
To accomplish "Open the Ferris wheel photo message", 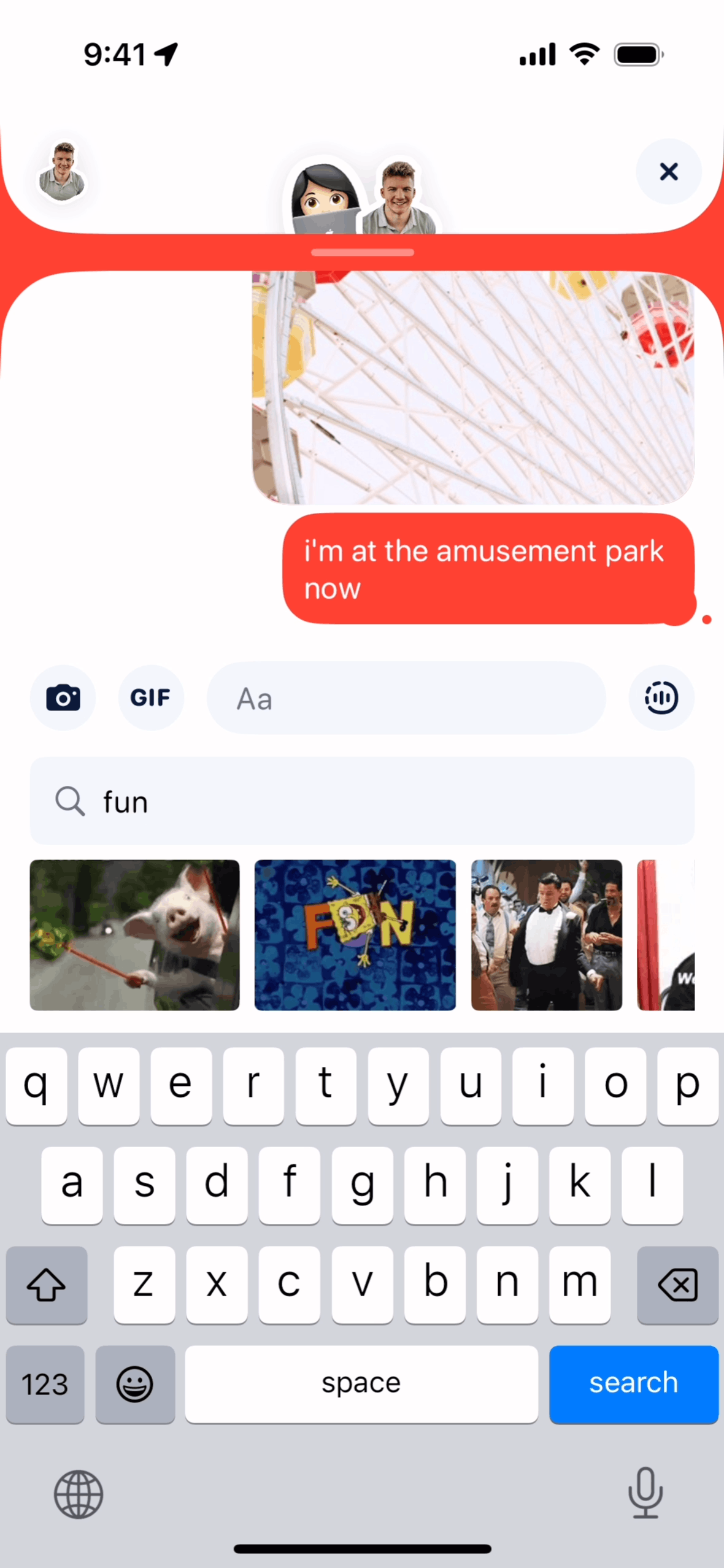I will pos(472,388).
